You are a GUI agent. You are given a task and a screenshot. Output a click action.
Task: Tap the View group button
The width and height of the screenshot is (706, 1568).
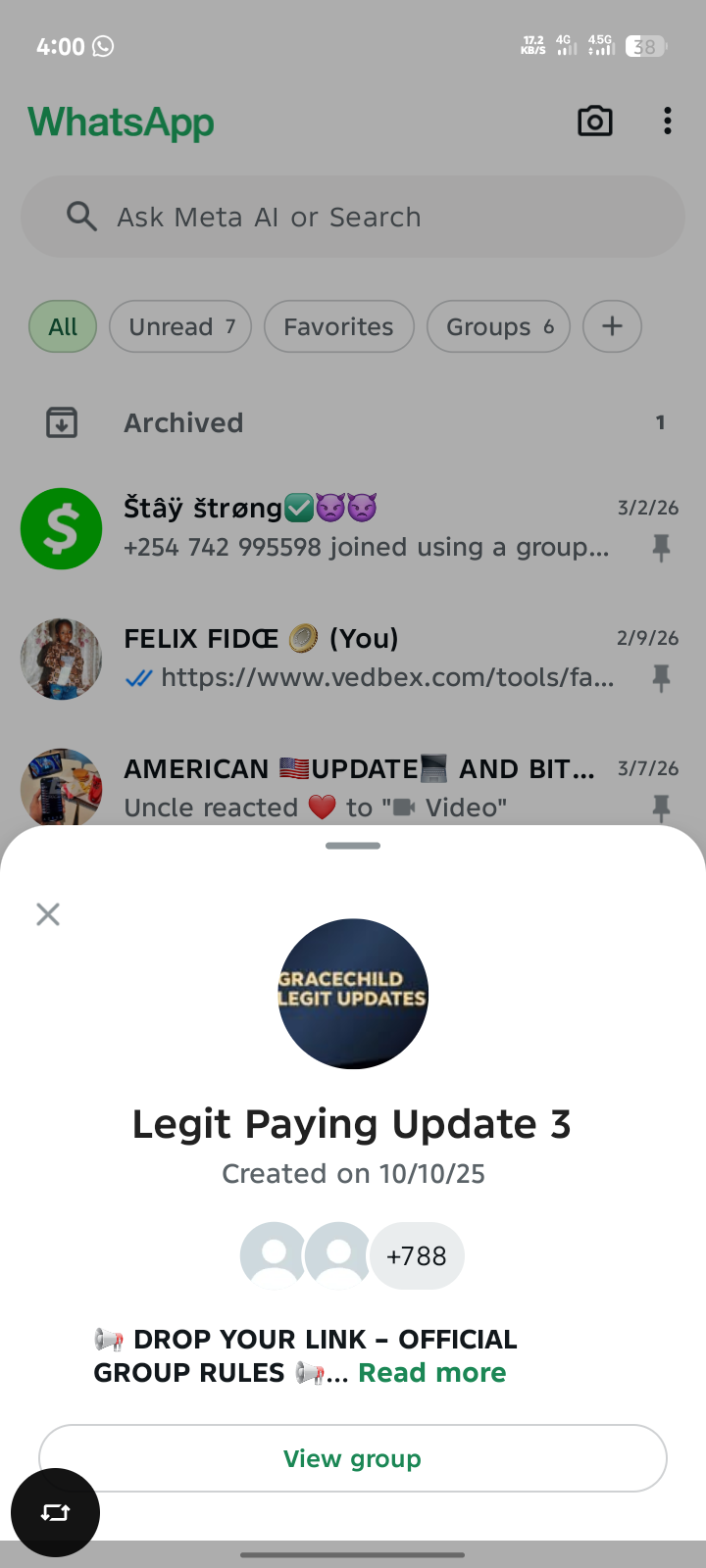[353, 1458]
